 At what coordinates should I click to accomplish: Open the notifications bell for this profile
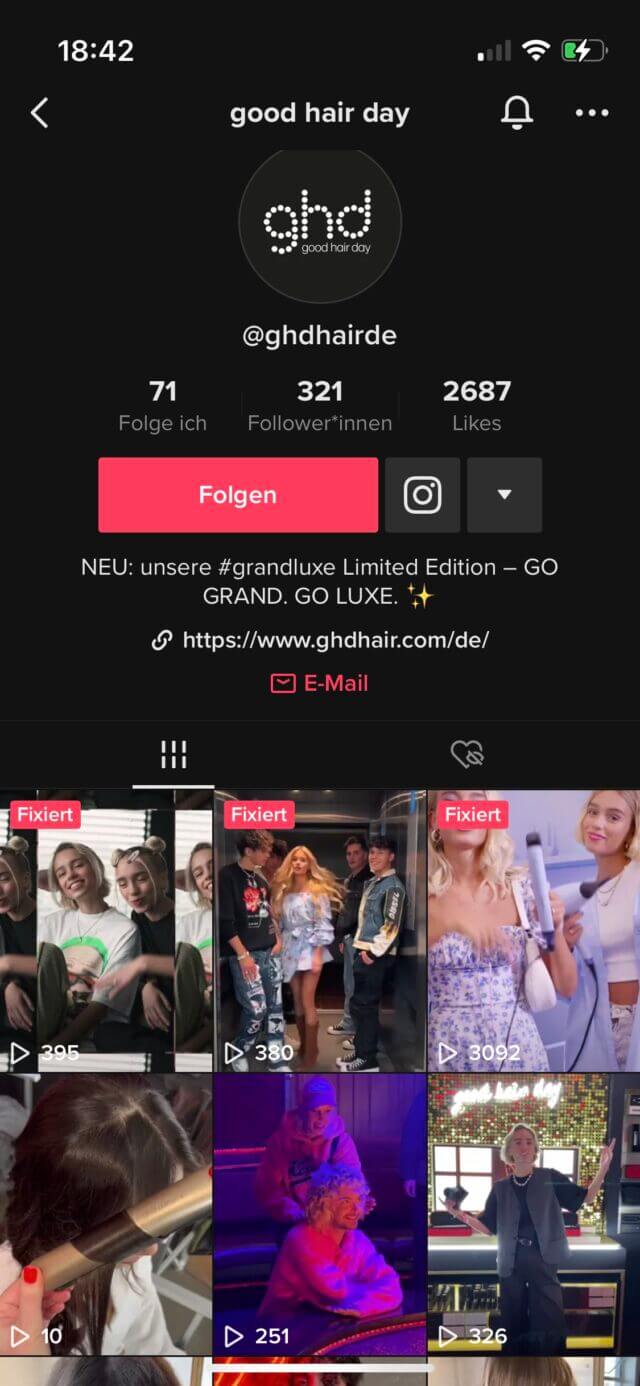[x=516, y=113]
